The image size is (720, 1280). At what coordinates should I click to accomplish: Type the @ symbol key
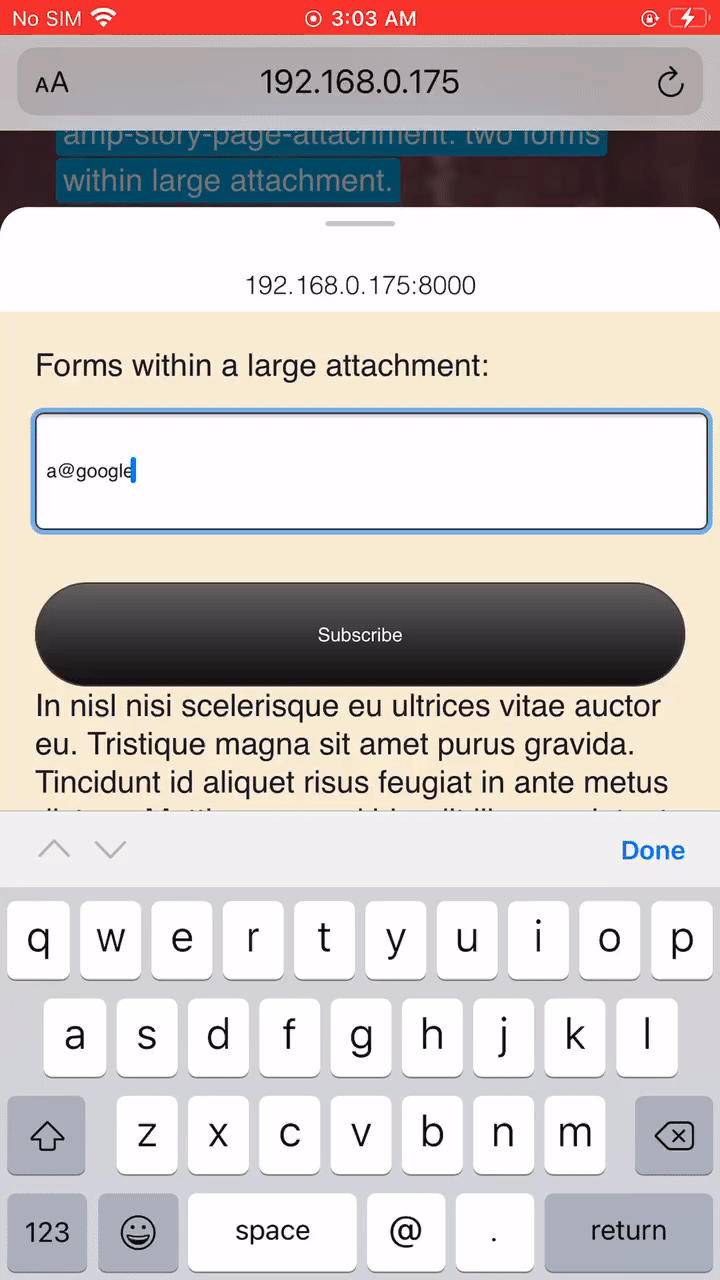405,1231
